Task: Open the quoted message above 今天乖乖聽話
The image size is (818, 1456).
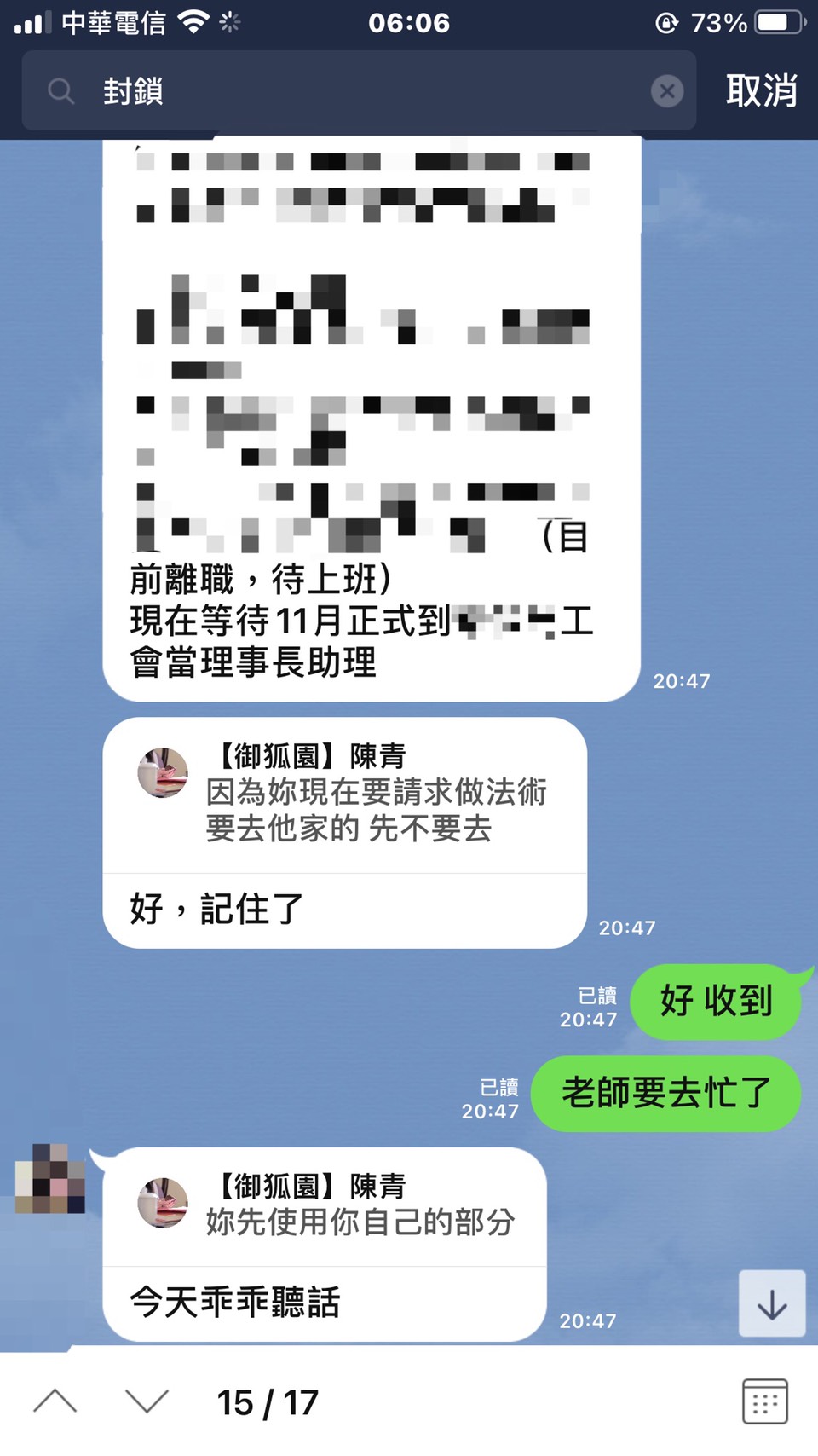Action: [x=324, y=1206]
